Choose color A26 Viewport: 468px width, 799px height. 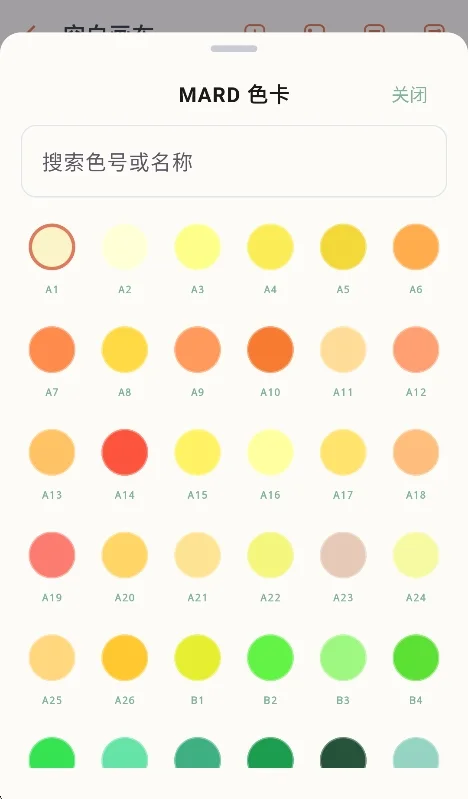[x=125, y=657]
